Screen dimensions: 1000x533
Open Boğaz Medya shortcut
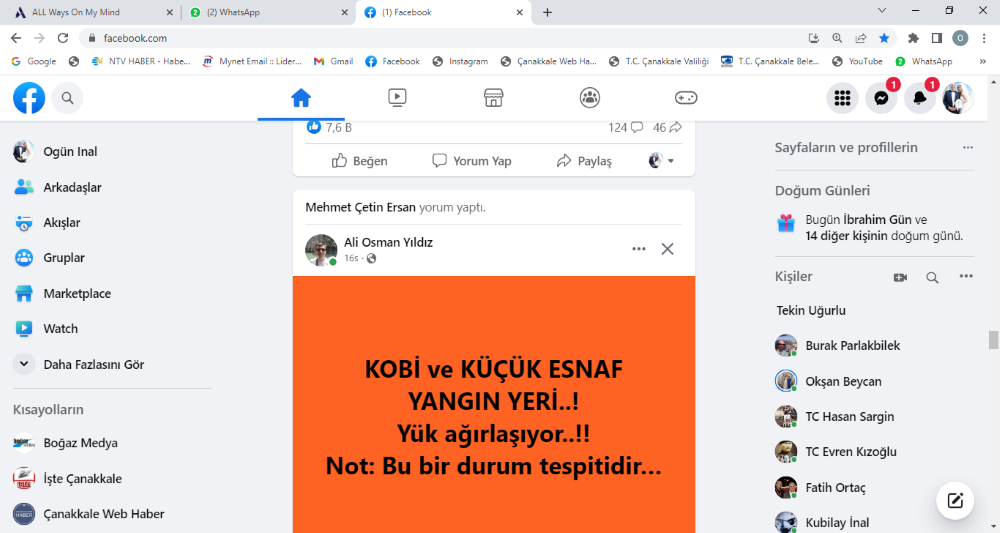80,443
